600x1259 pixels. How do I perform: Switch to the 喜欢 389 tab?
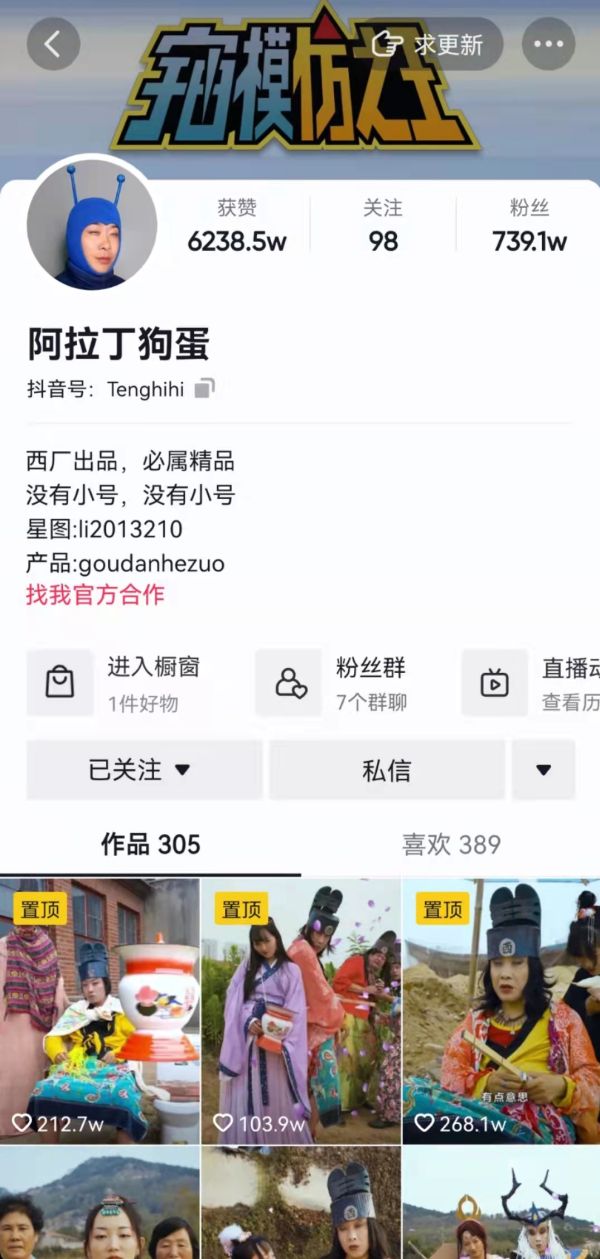pyautogui.click(x=451, y=845)
